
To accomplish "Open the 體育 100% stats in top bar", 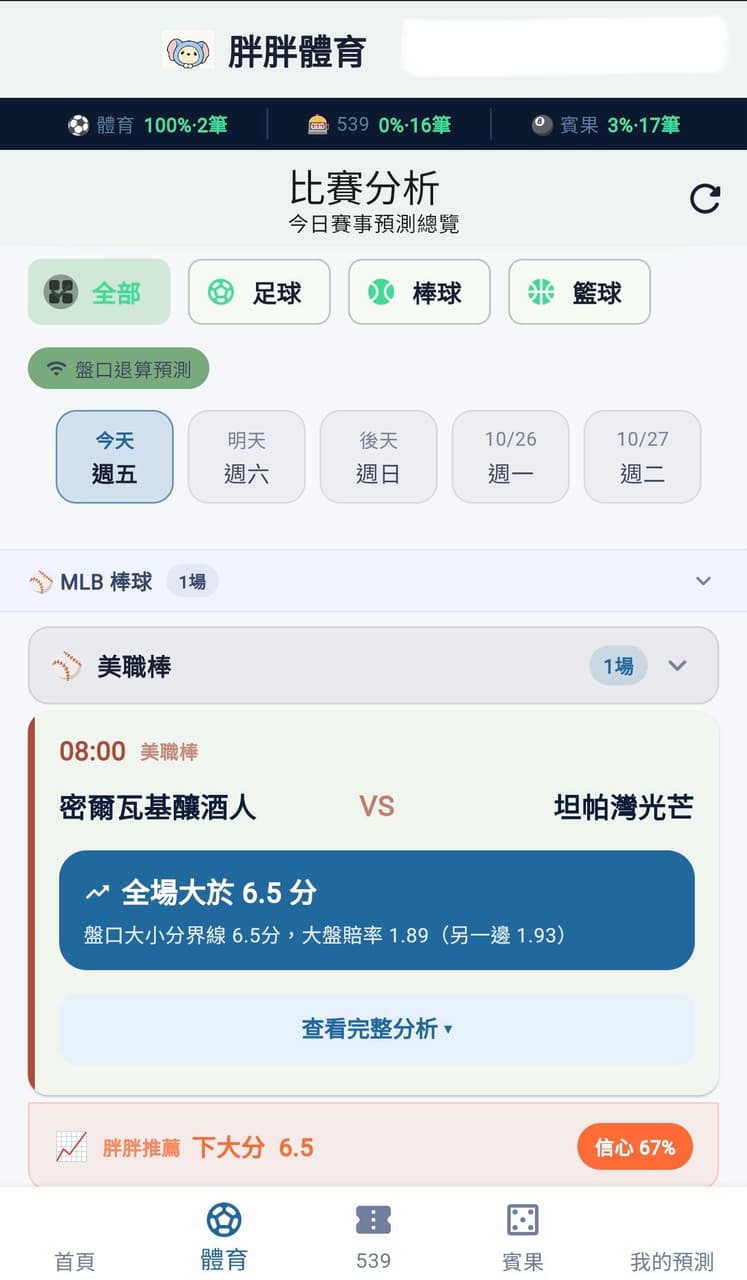I will point(147,125).
